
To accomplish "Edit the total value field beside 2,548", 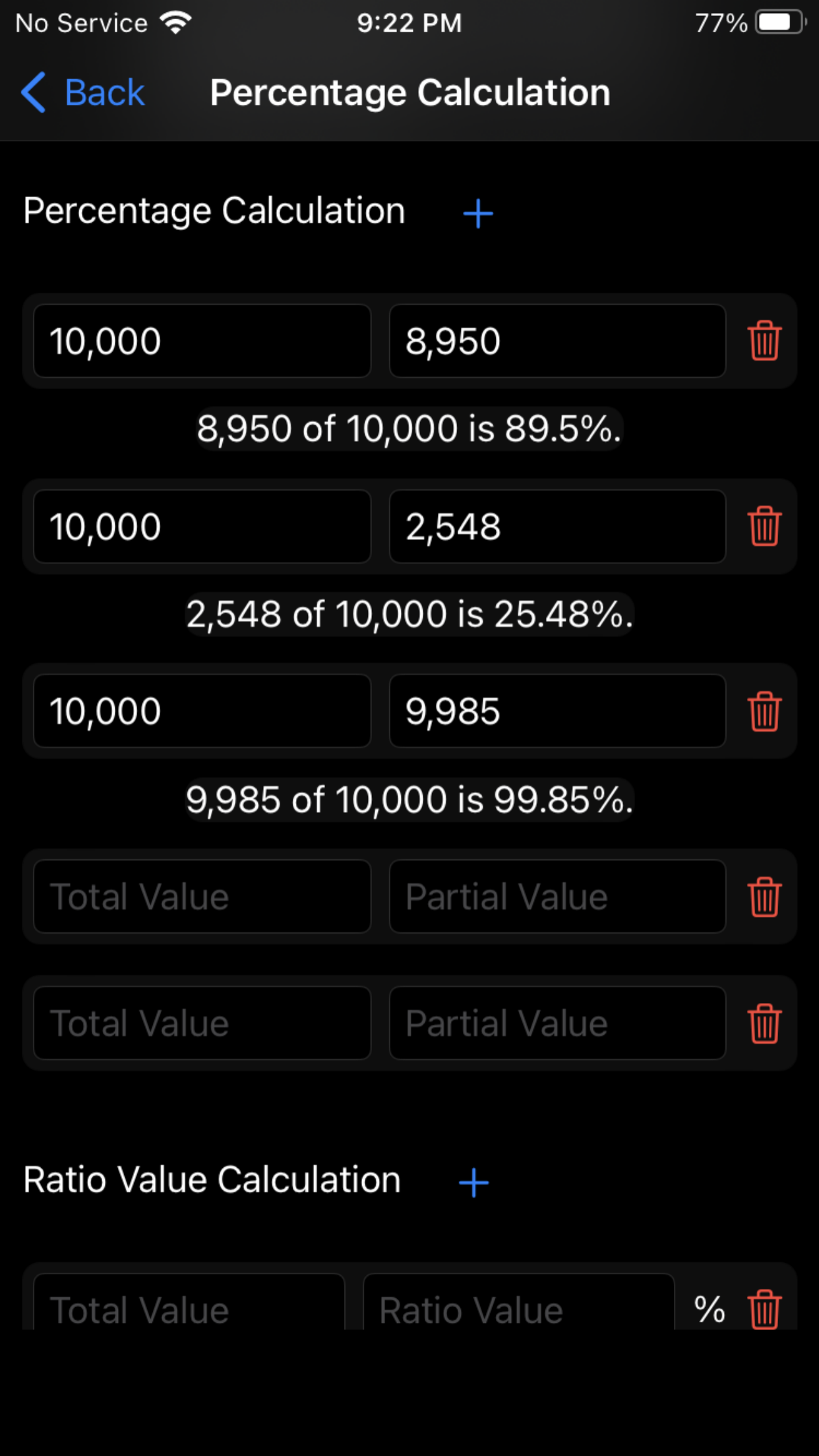I will tap(202, 526).
